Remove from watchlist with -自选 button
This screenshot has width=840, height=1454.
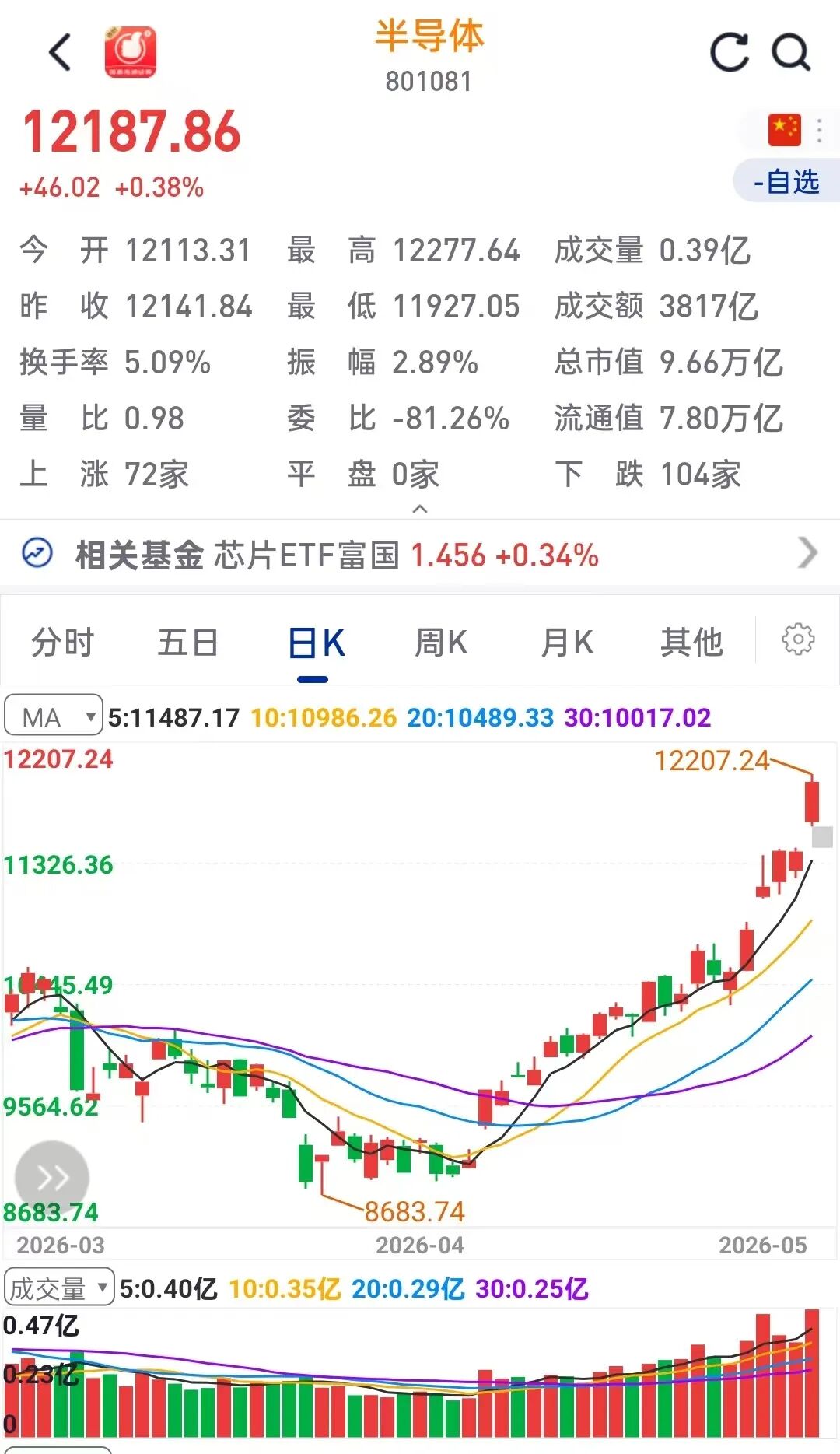point(786,182)
